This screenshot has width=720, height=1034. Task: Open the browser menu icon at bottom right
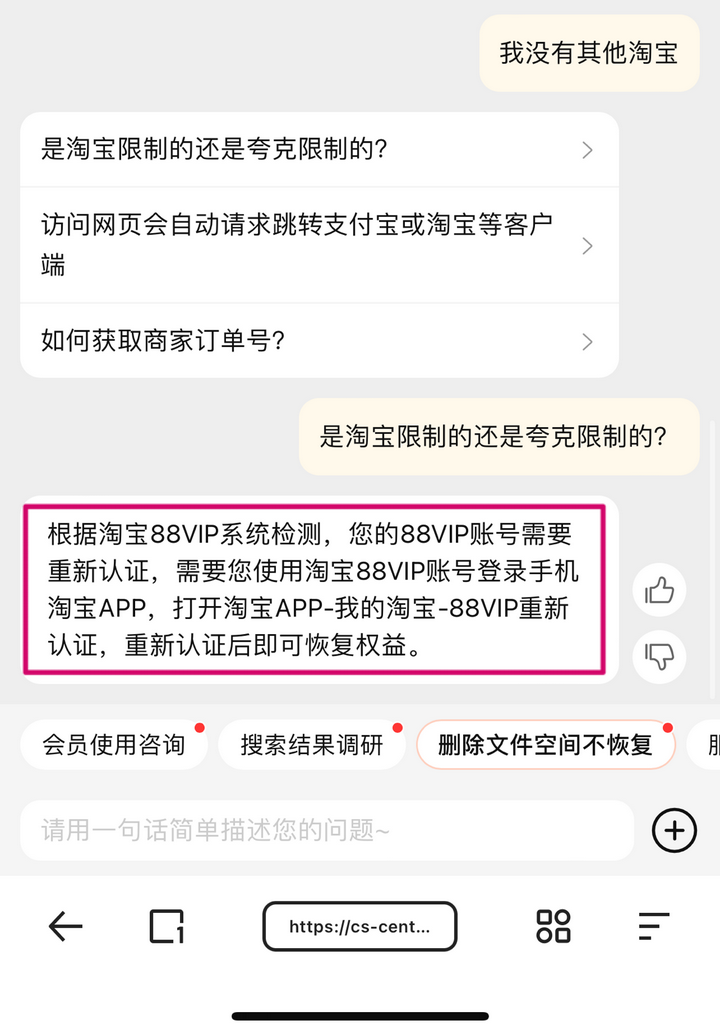[x=654, y=926]
